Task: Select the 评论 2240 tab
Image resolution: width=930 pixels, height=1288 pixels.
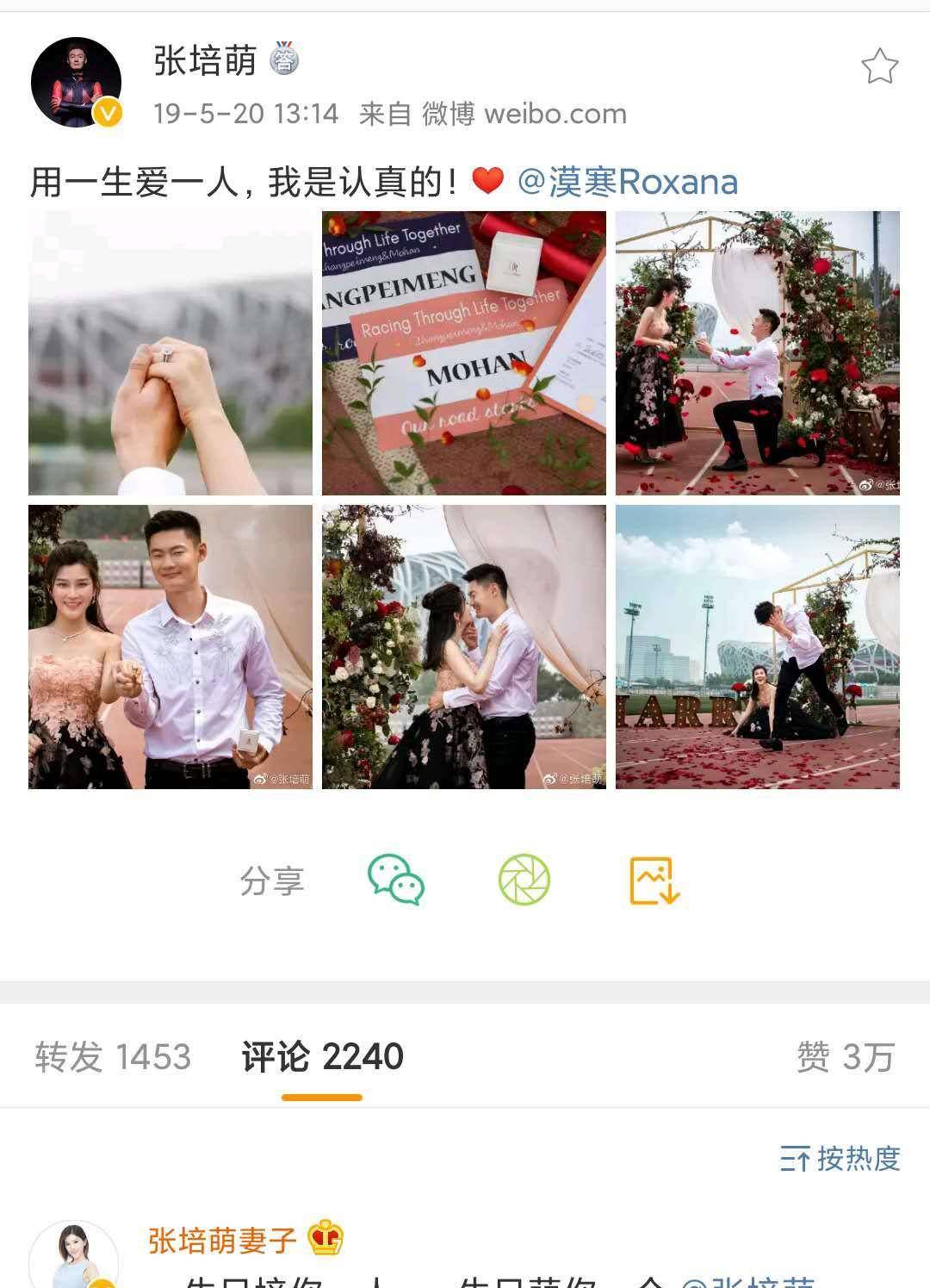Action: (322, 1057)
